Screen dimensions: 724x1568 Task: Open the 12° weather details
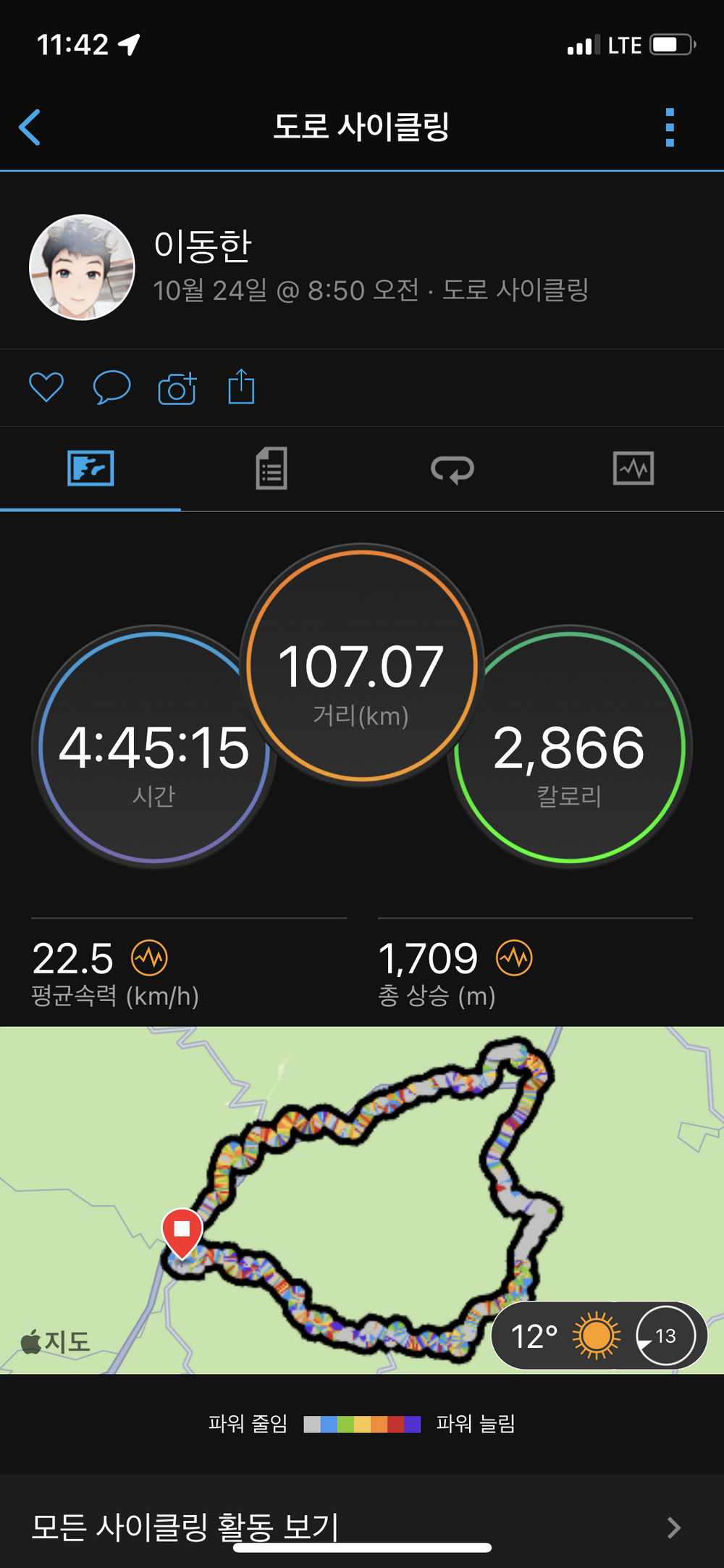tap(598, 1336)
